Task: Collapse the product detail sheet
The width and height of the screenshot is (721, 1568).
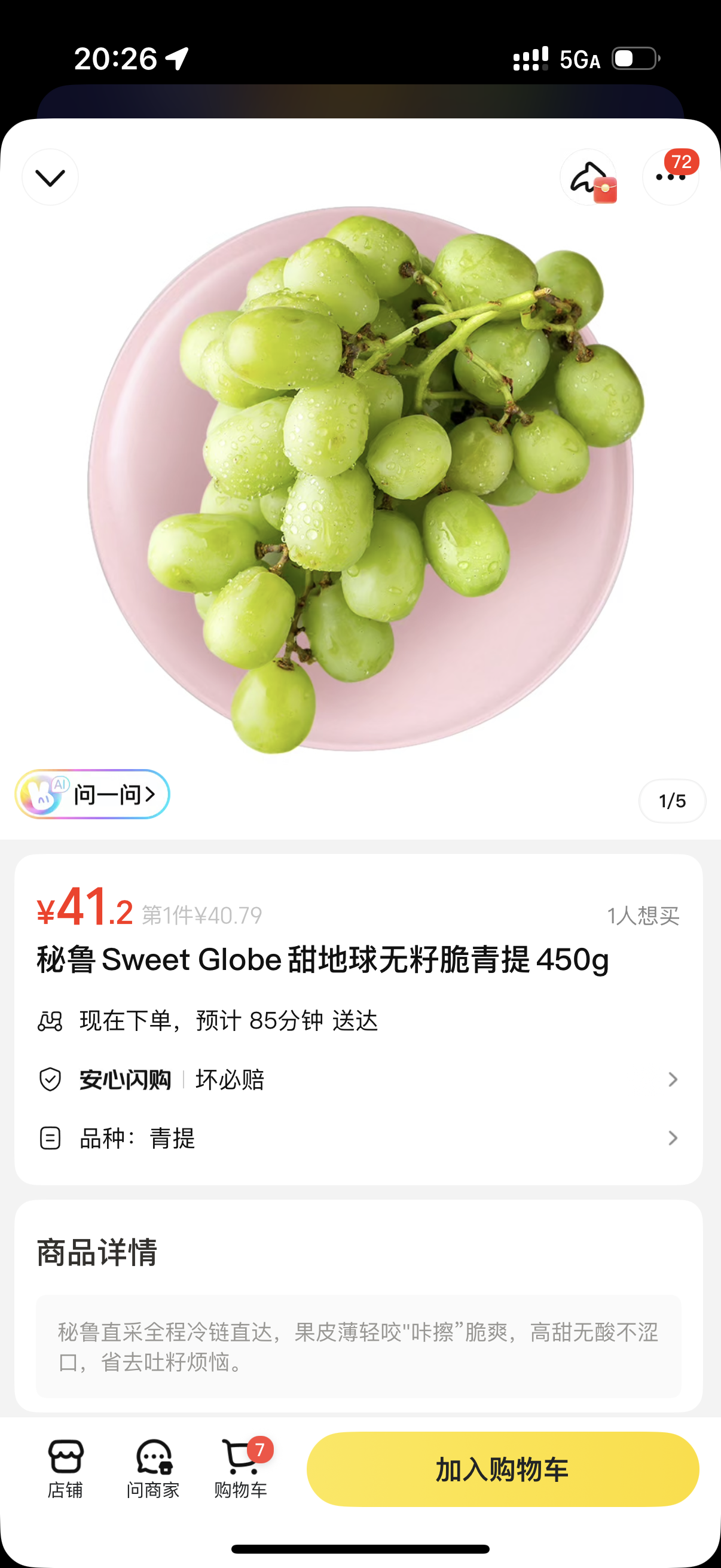Action: pos(50,177)
